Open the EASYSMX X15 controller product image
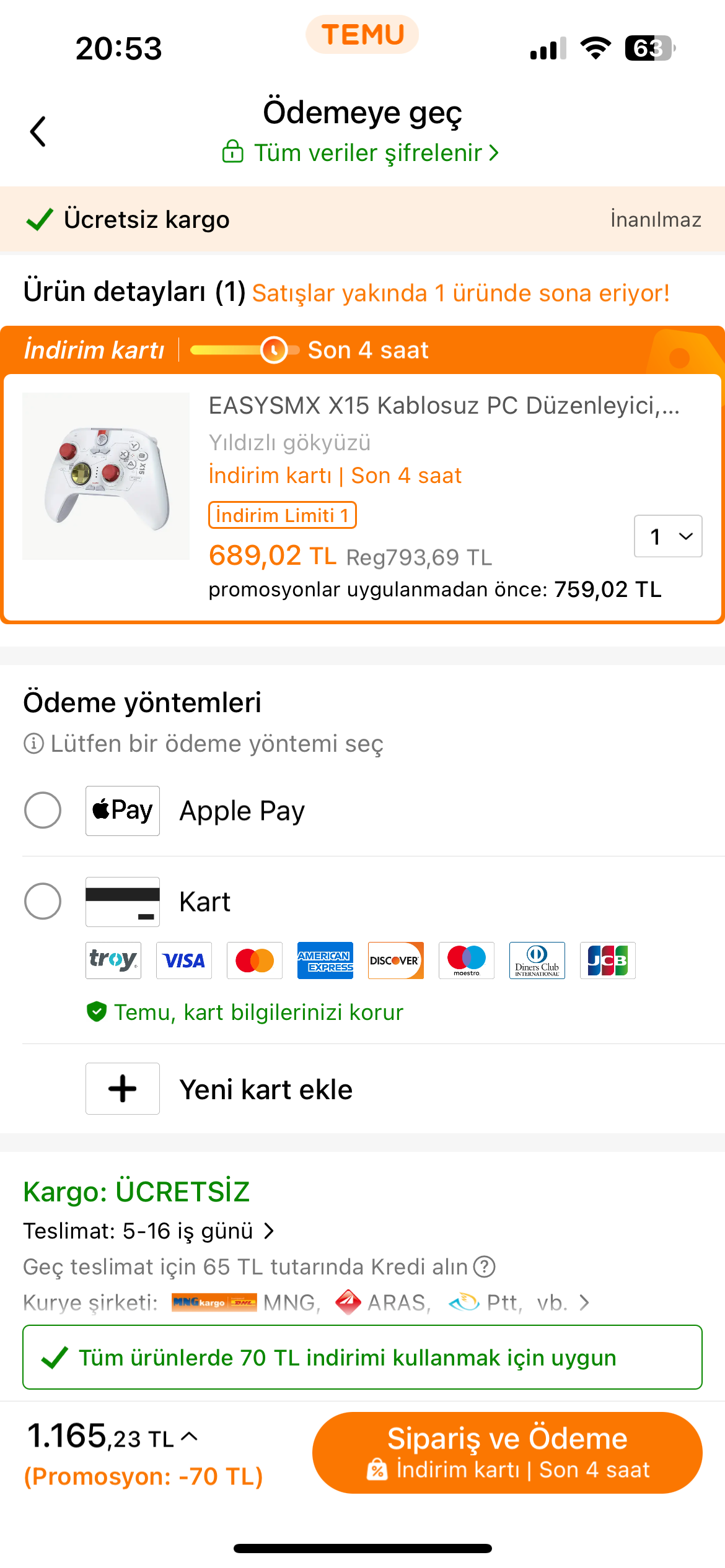The height and width of the screenshot is (1568, 725). (106, 476)
